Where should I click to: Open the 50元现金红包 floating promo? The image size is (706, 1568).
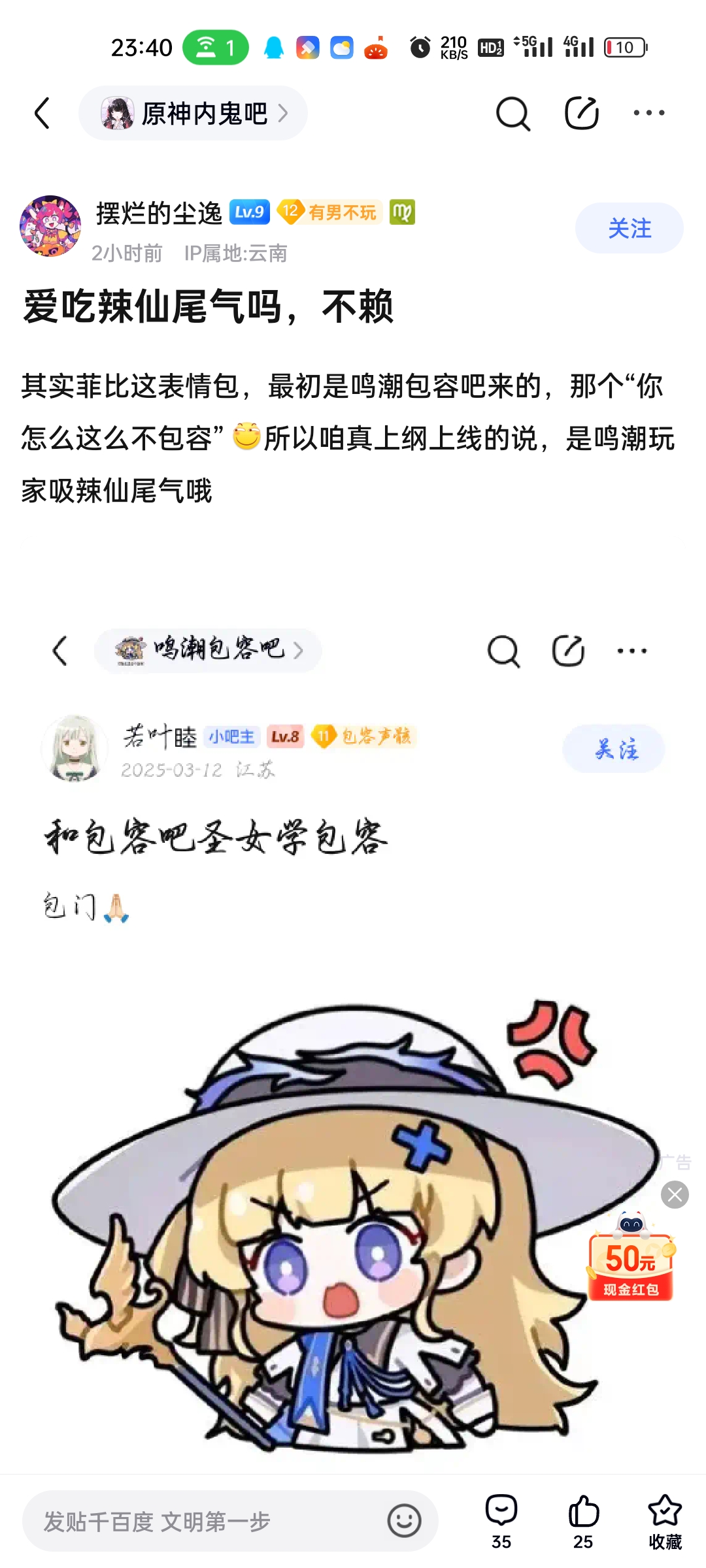click(631, 1261)
